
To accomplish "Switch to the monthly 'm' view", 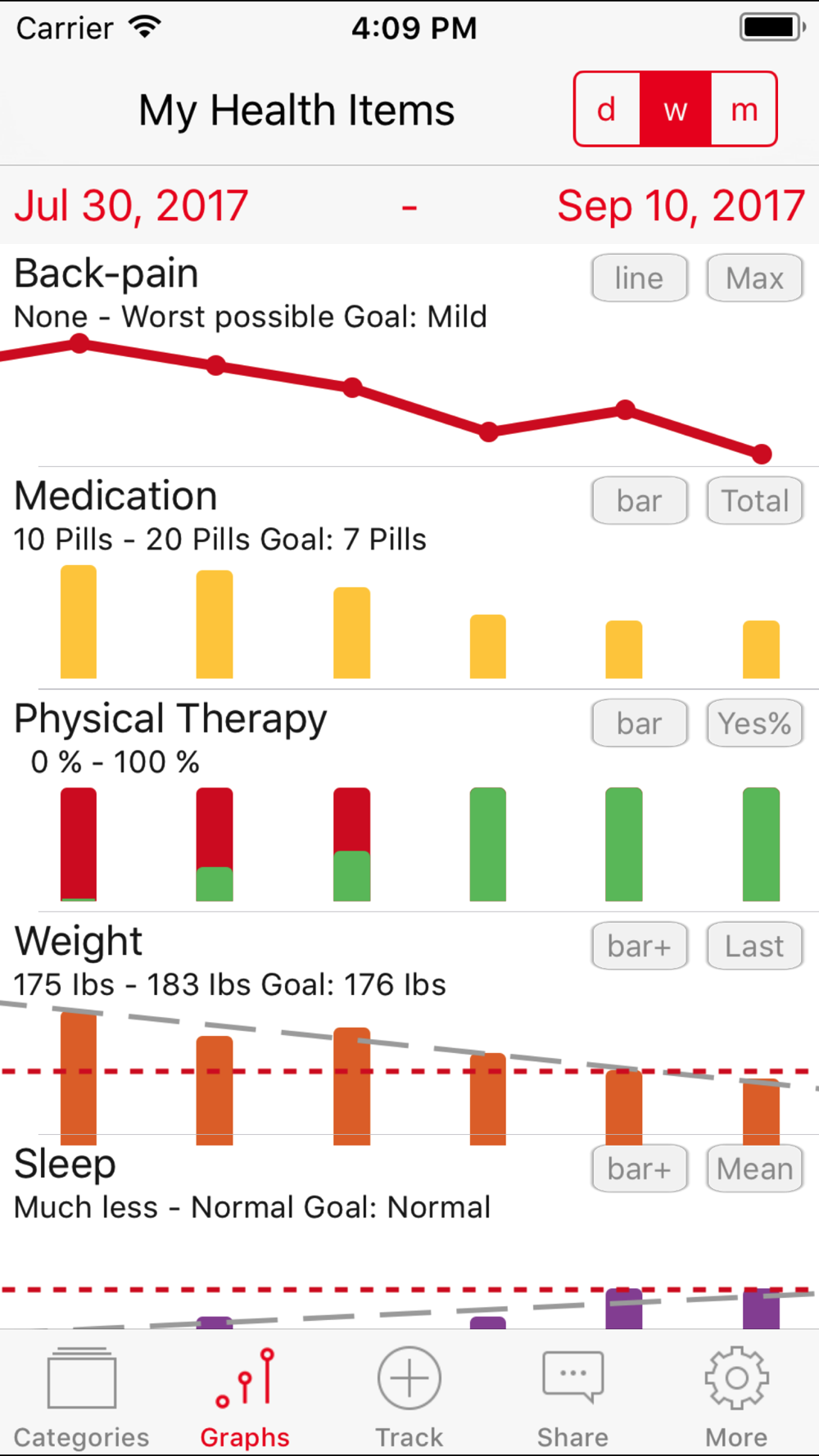I will click(744, 109).
